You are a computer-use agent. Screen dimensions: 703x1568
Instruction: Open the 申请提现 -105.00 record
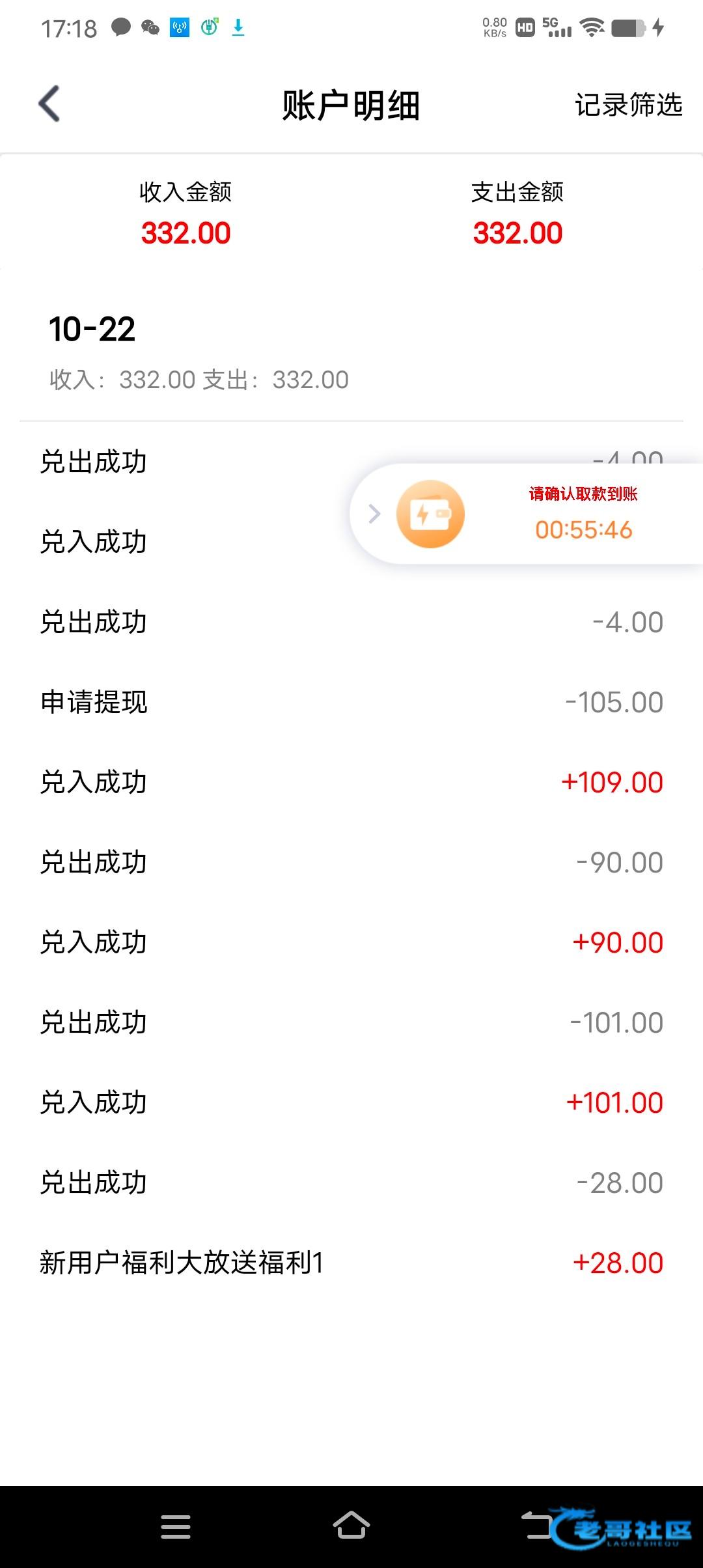(x=351, y=702)
